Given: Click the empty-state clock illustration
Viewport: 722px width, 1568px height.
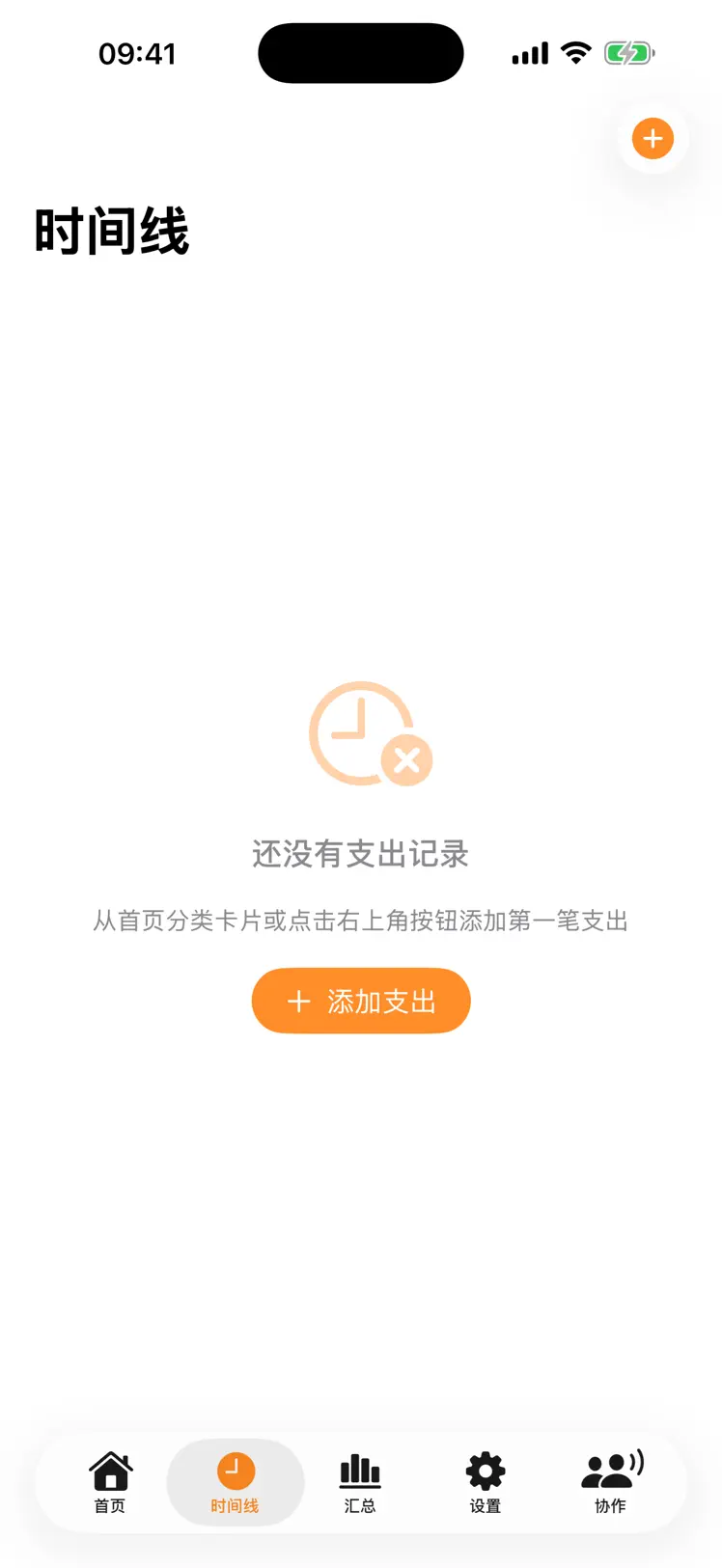Looking at the screenshot, I should tap(361, 733).
